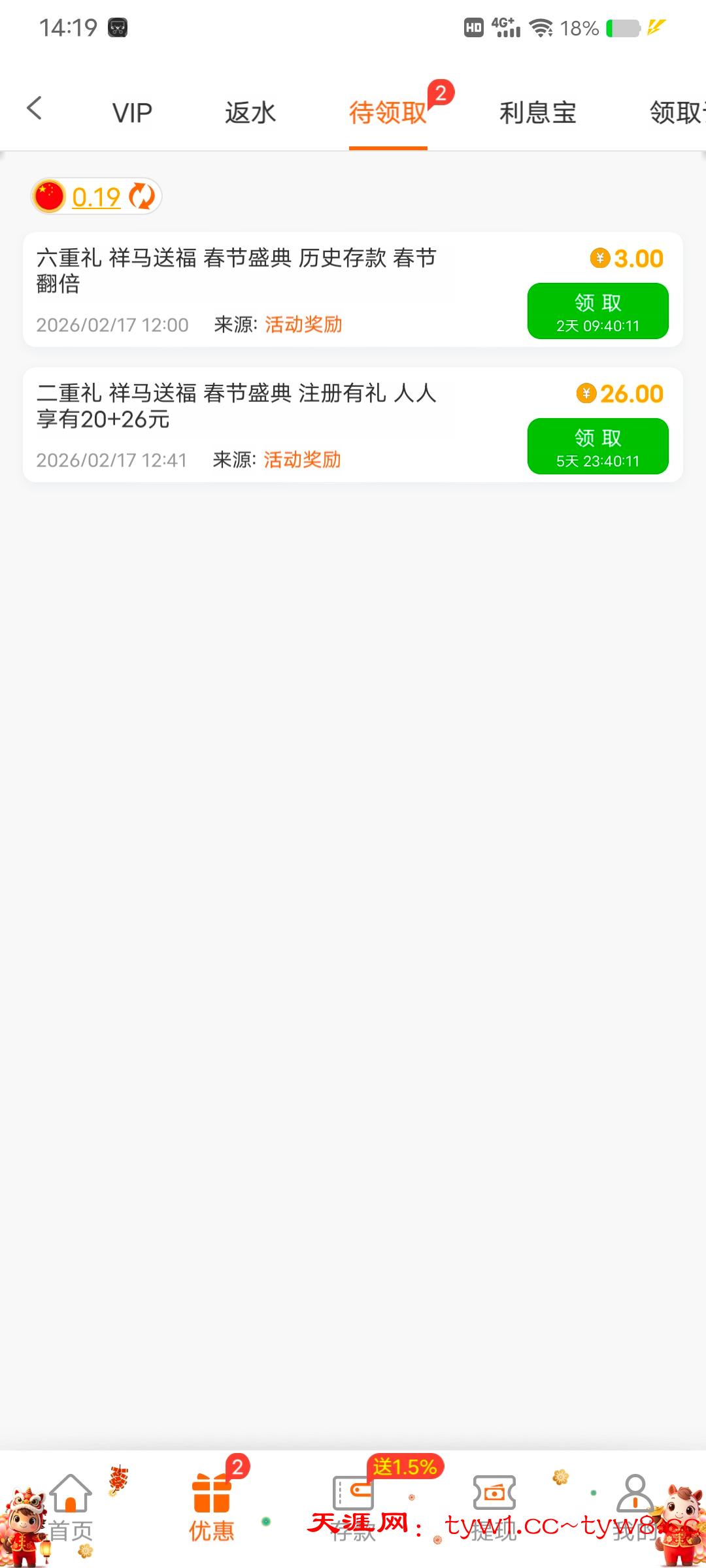Select the 待领取 tab
Screen dimensions: 706x1568
(x=388, y=113)
